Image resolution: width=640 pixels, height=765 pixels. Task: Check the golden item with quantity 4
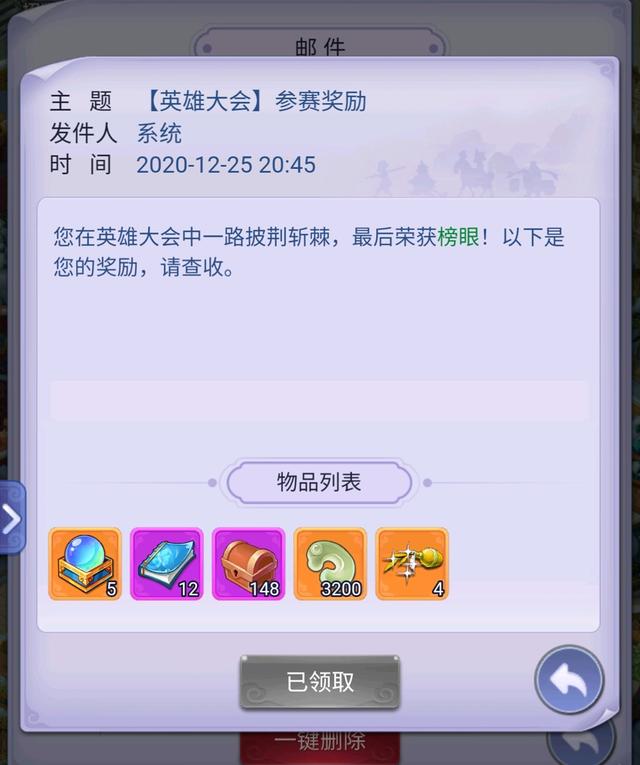[x=412, y=564]
